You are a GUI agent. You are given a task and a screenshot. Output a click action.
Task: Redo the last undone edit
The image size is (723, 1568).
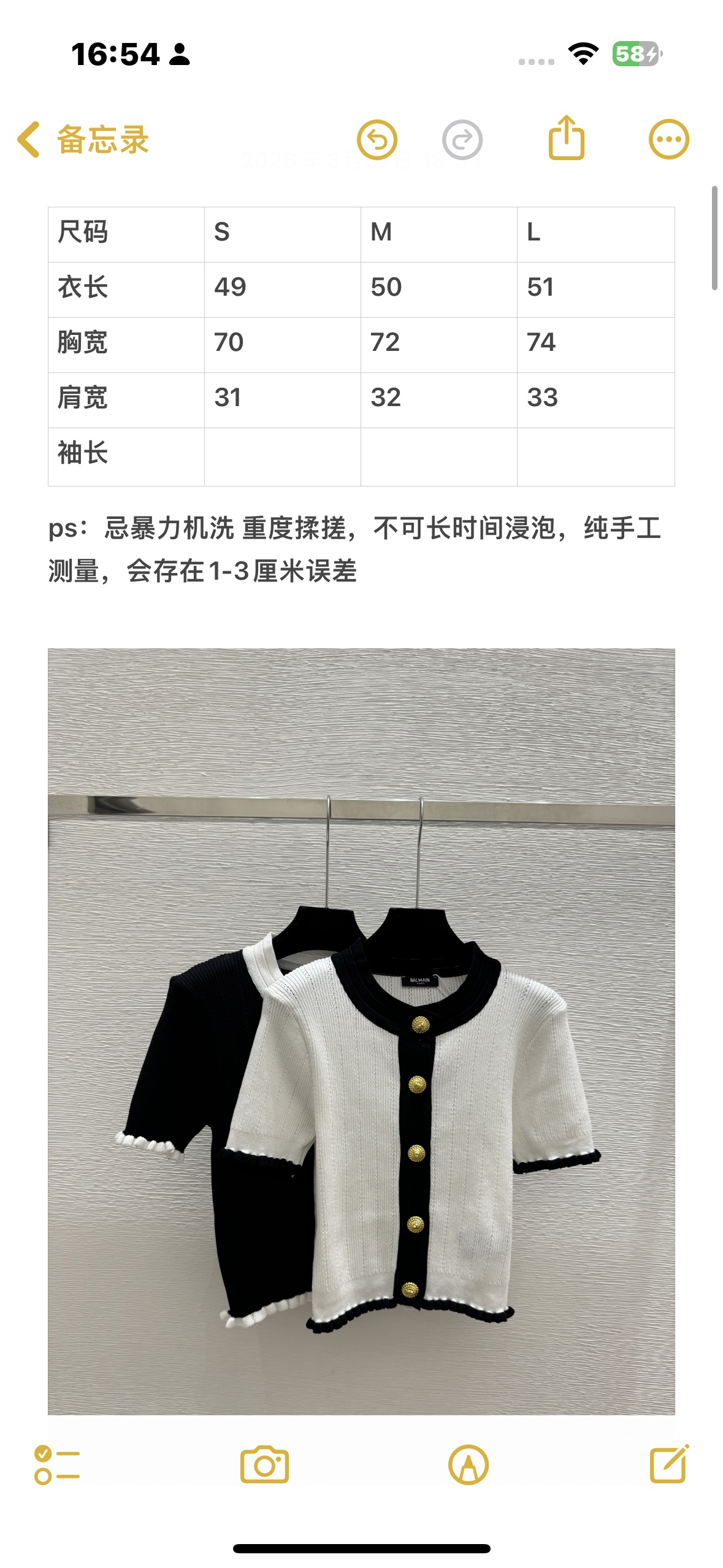point(462,140)
